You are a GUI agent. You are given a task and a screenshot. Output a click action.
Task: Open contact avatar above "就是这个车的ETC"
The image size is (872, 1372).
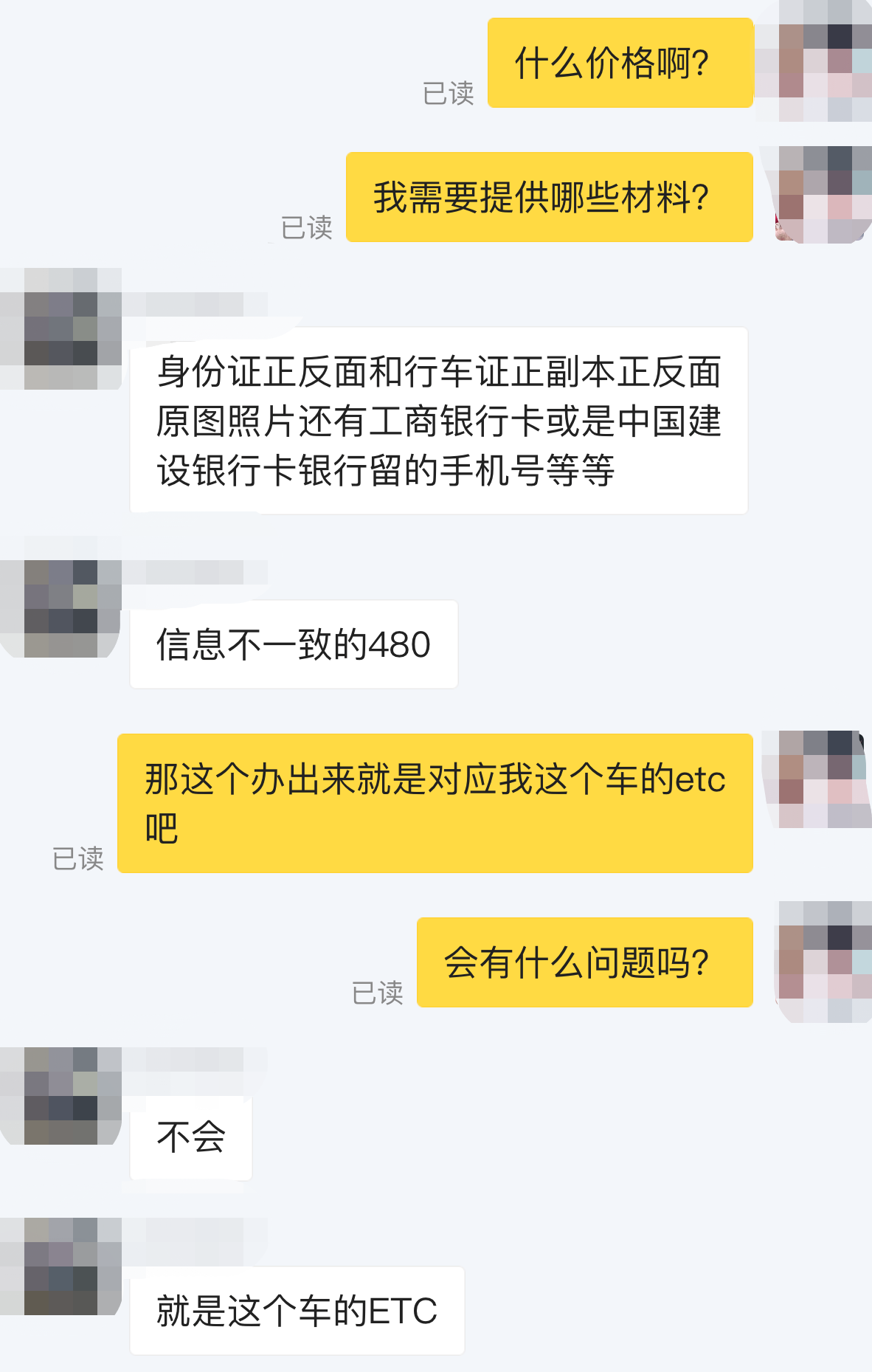click(x=60, y=1266)
